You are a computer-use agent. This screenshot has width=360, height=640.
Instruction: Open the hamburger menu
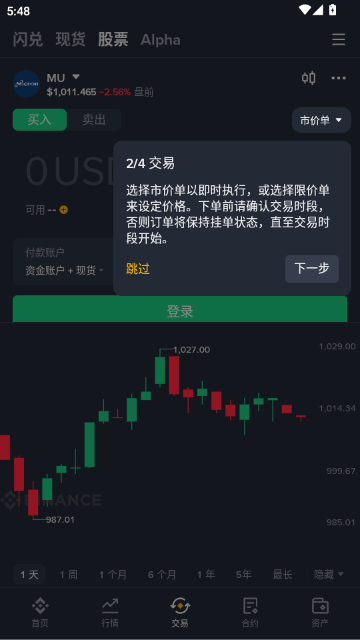coord(338,40)
